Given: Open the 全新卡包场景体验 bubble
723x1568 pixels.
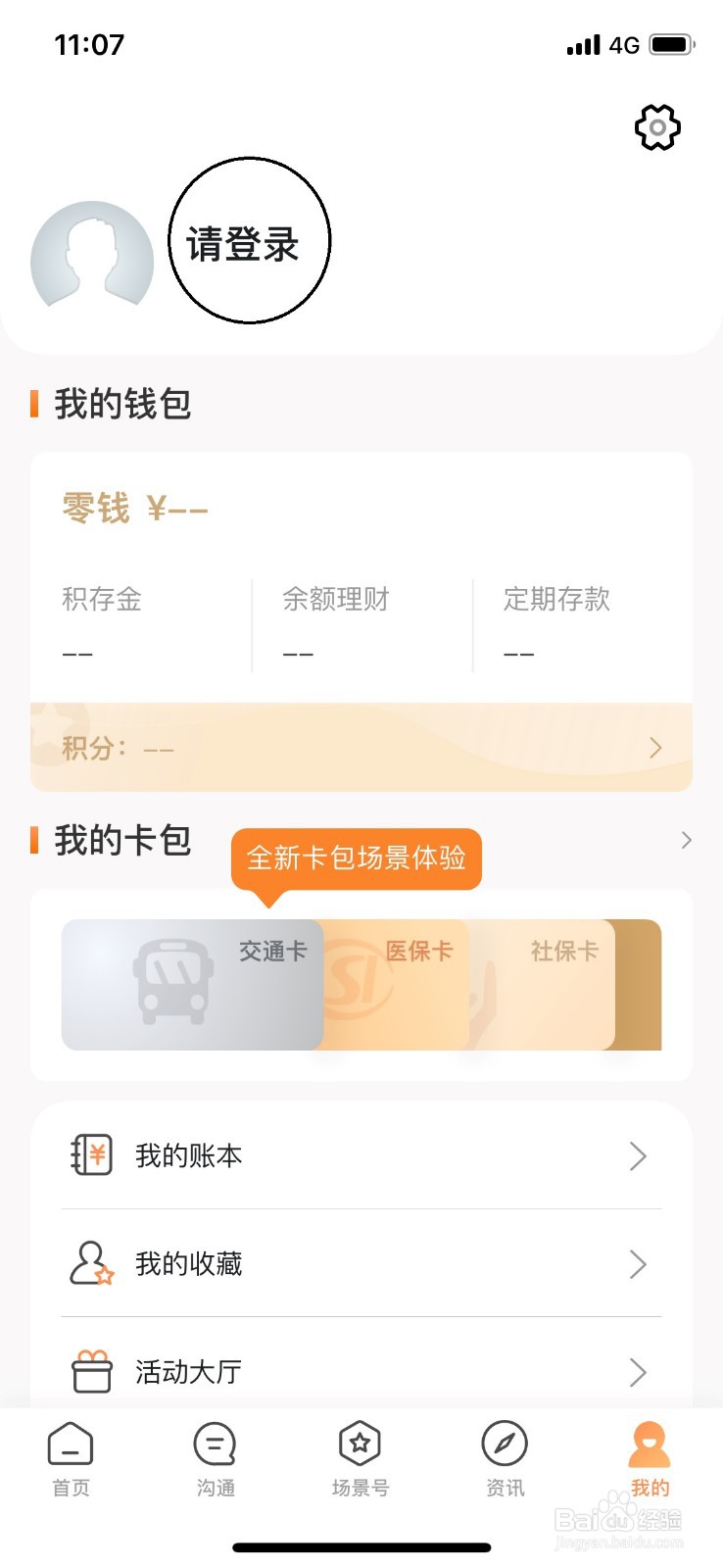Looking at the screenshot, I should (356, 857).
